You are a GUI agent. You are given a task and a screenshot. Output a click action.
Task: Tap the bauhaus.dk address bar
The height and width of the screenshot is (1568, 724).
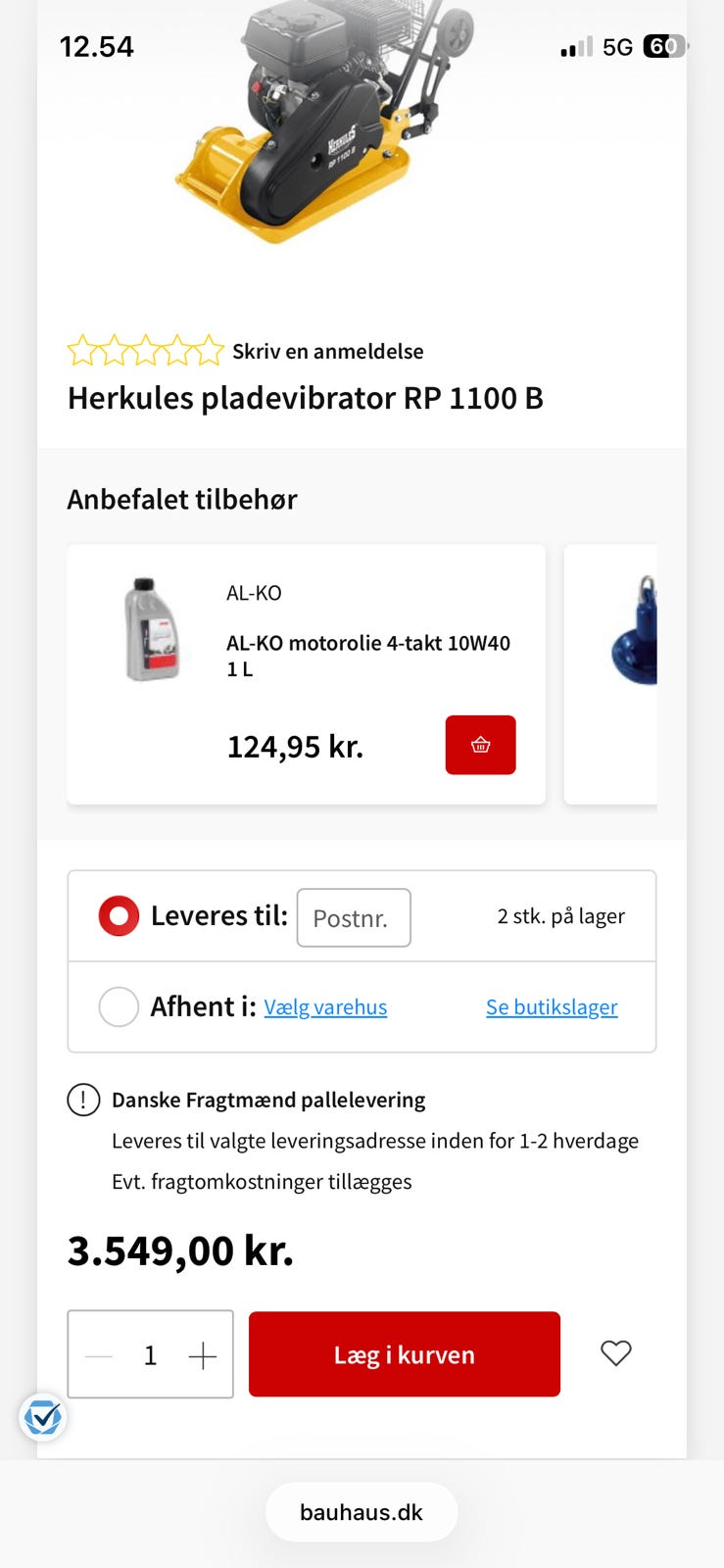click(362, 1511)
